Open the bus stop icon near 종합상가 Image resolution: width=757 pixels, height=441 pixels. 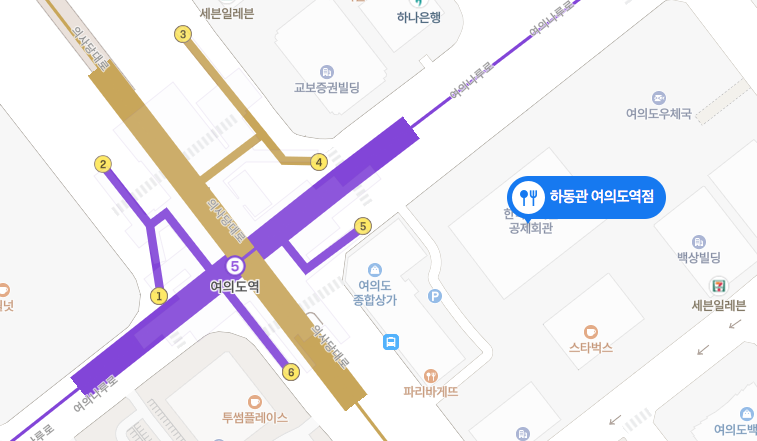click(391, 342)
